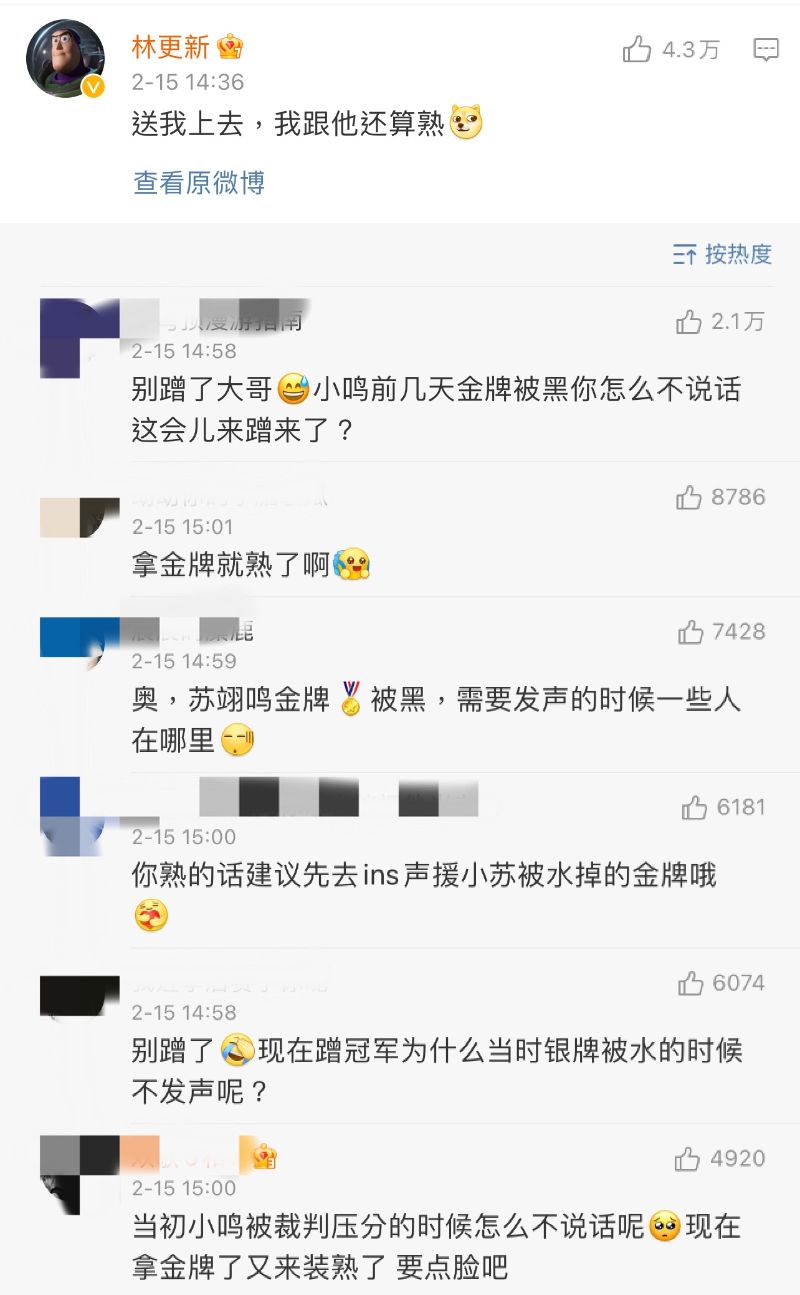Open the reply starting 别蹭了大哥
The width and height of the screenshot is (800, 1295).
(x=435, y=408)
